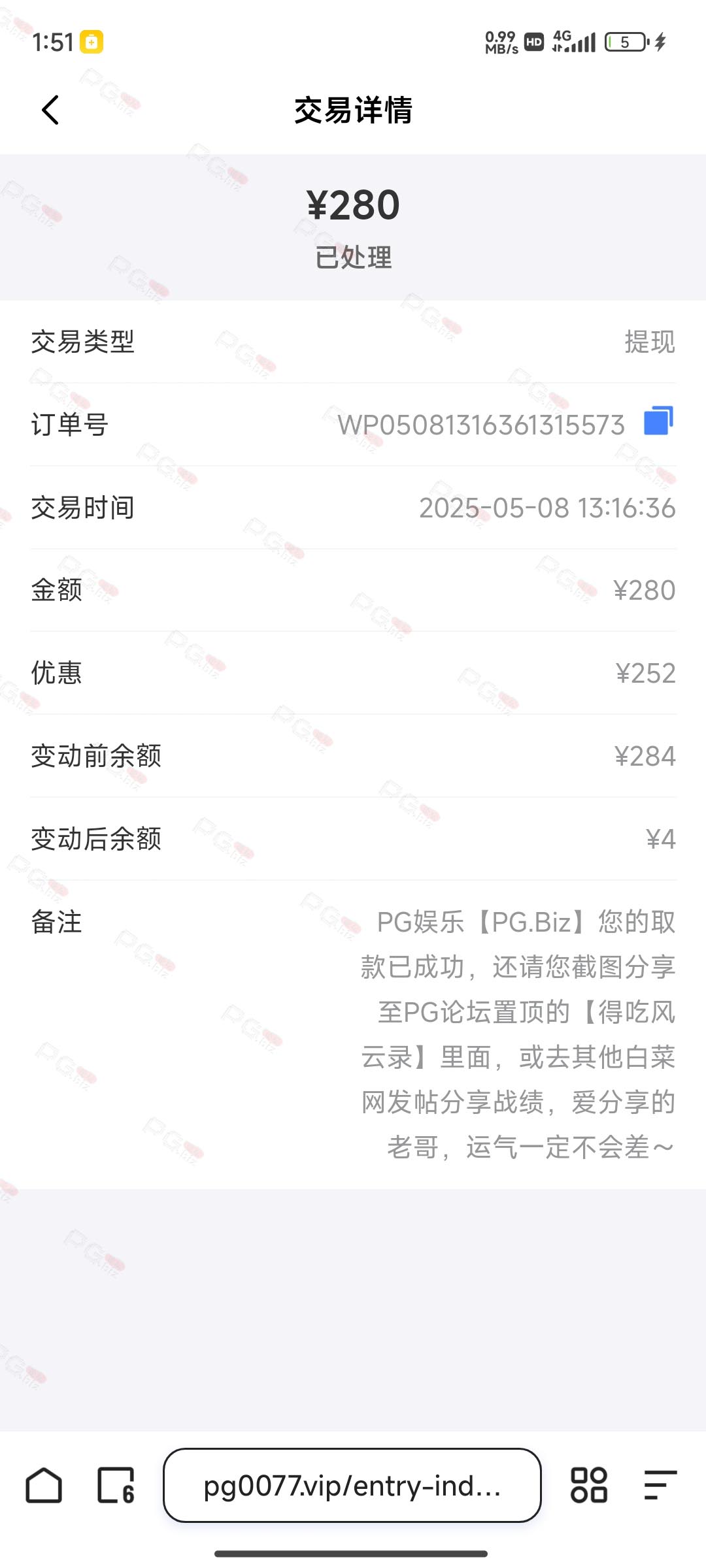Screen dimensions: 706x1568
Task: Copy the order number WP0508131636131​5573
Action: click(658, 421)
